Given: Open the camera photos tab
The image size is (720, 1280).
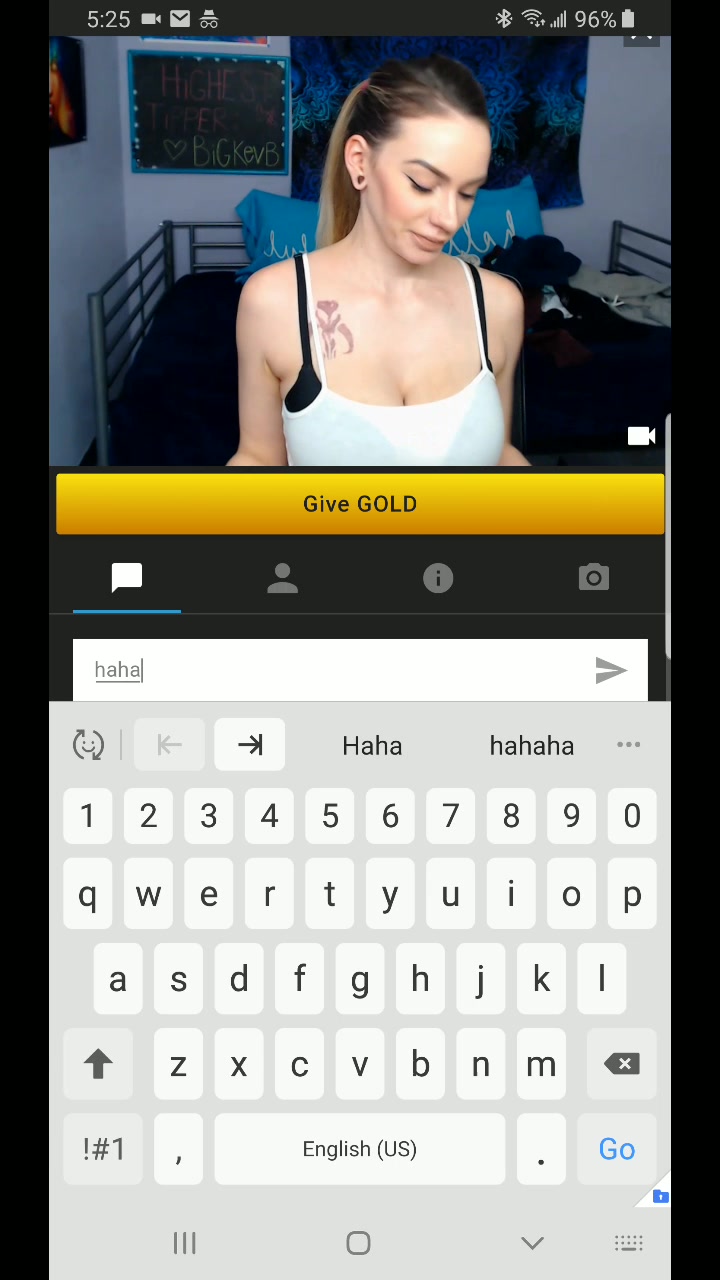Looking at the screenshot, I should tap(593, 578).
